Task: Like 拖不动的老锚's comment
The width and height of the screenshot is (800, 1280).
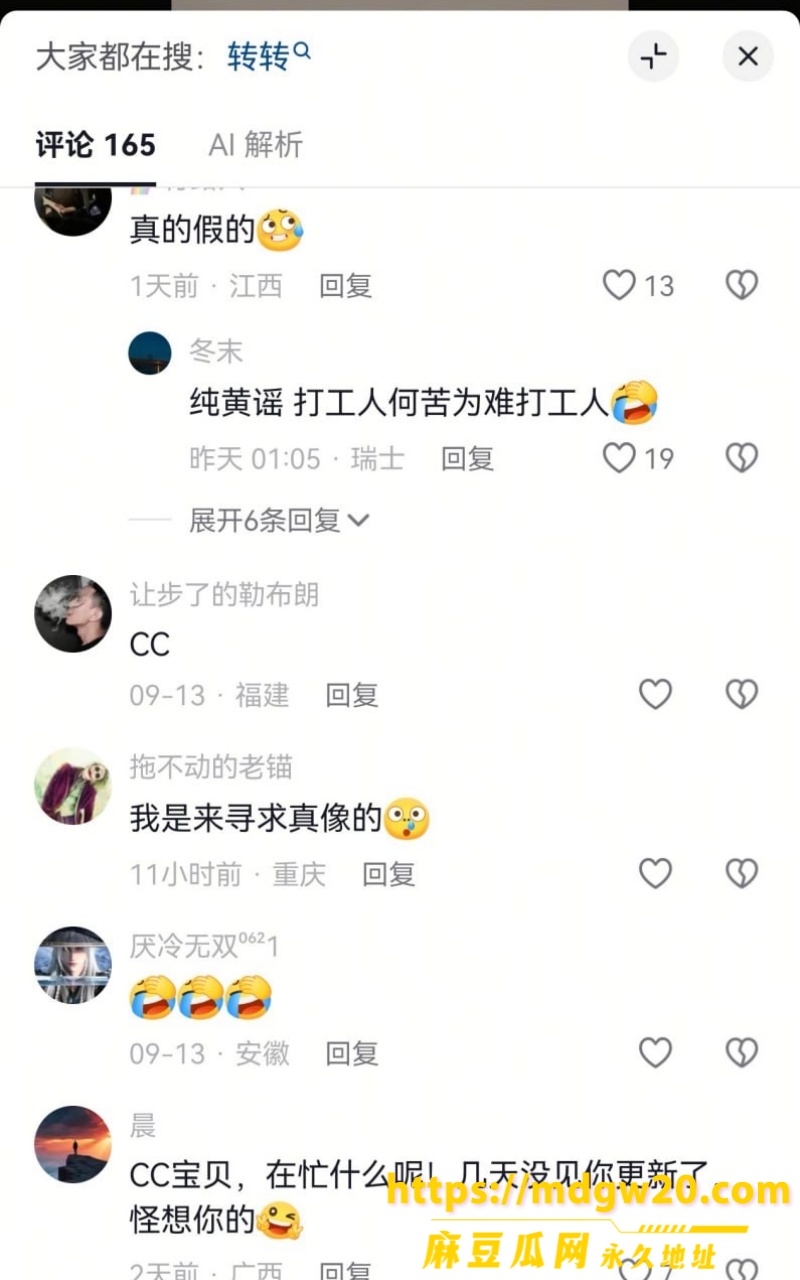Action: pyautogui.click(x=655, y=874)
